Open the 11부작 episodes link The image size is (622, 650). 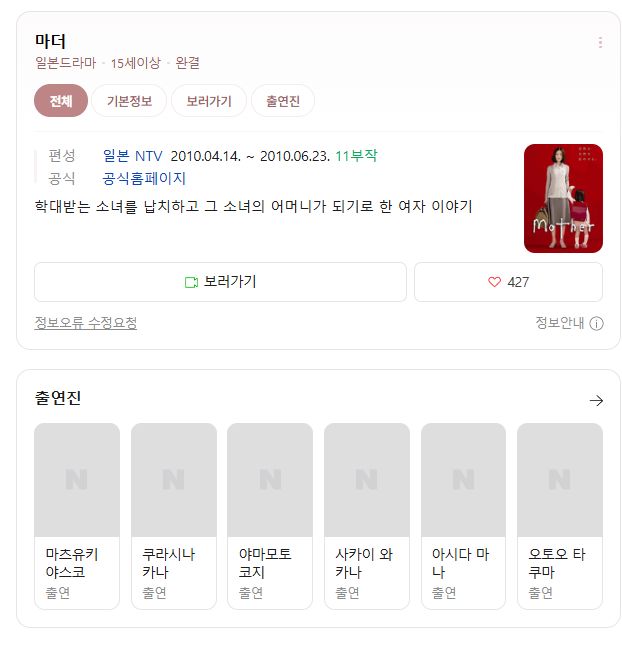tap(356, 156)
